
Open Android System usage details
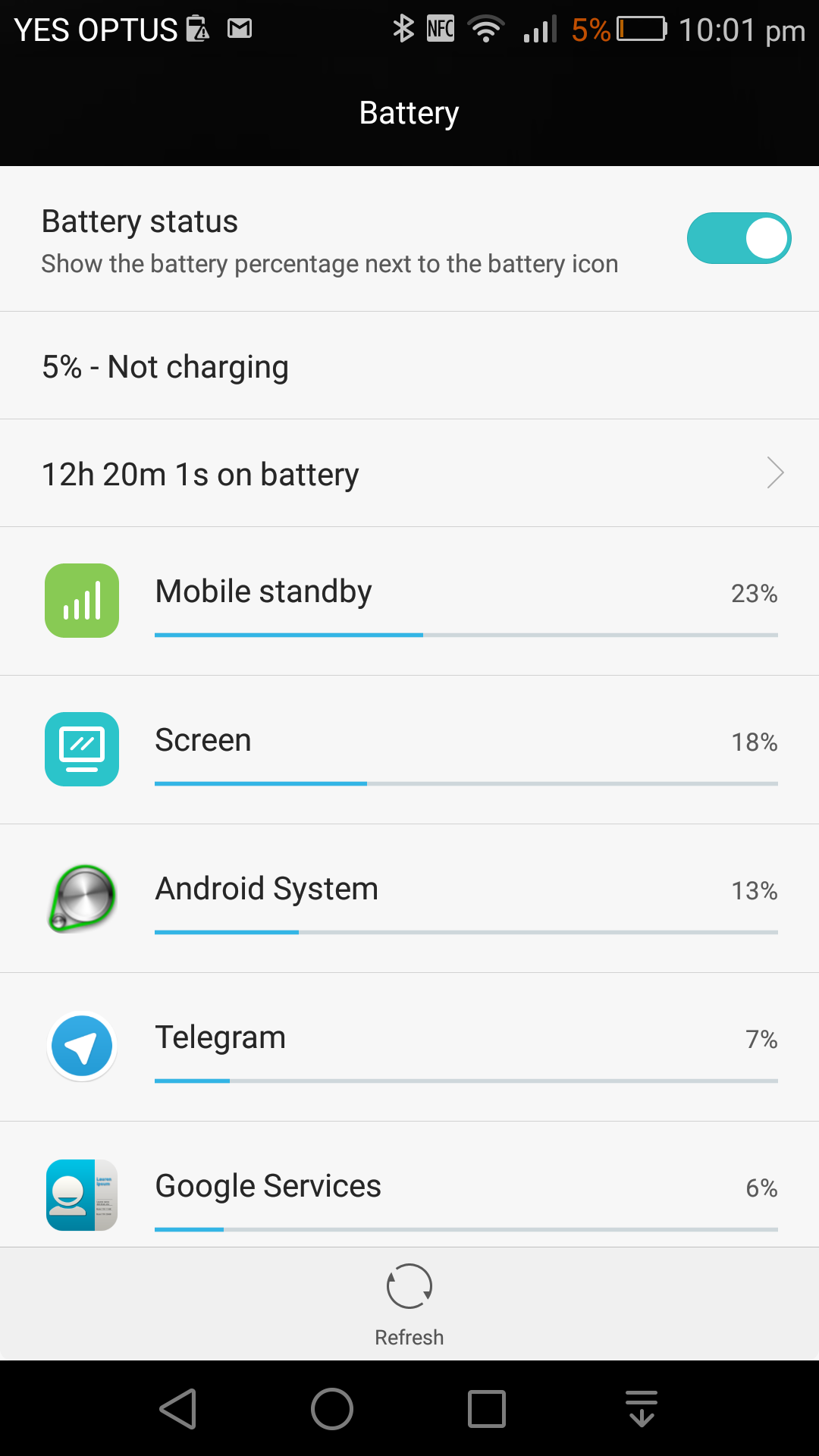(x=409, y=898)
